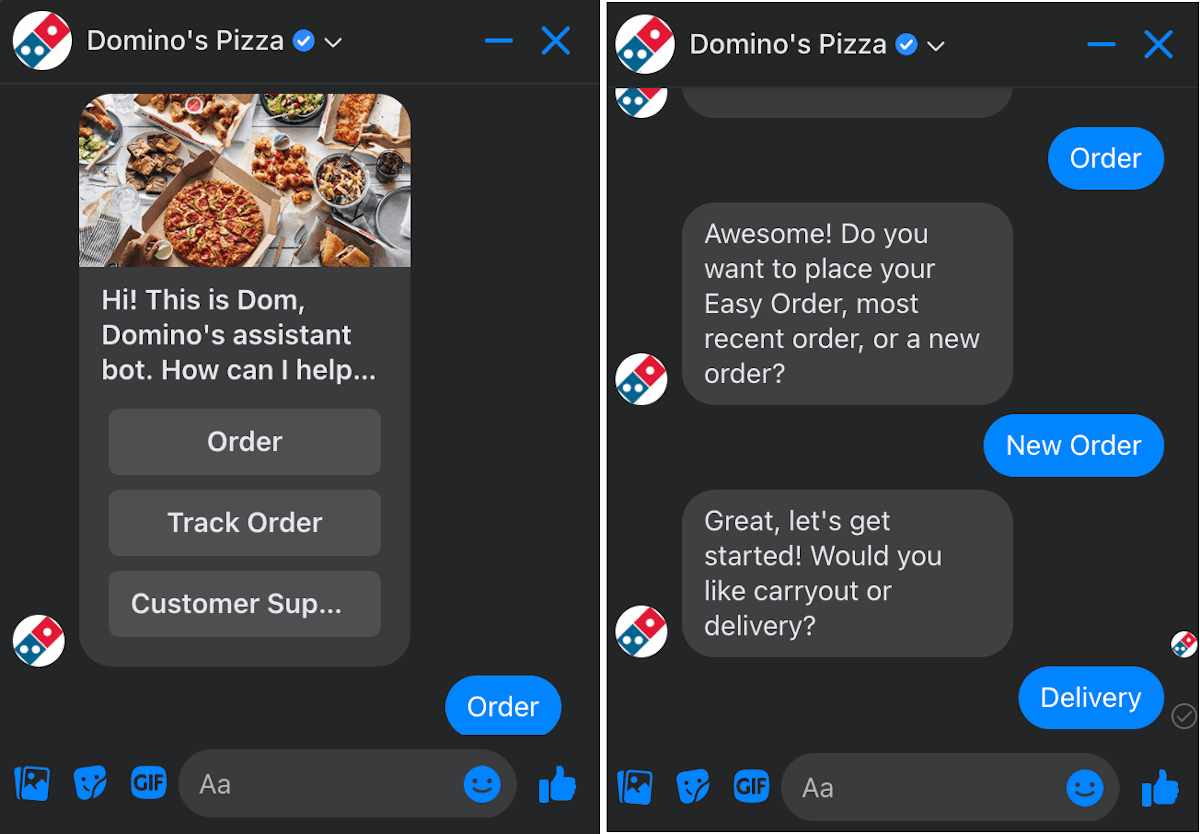Choose the Track Order option

pyautogui.click(x=244, y=523)
